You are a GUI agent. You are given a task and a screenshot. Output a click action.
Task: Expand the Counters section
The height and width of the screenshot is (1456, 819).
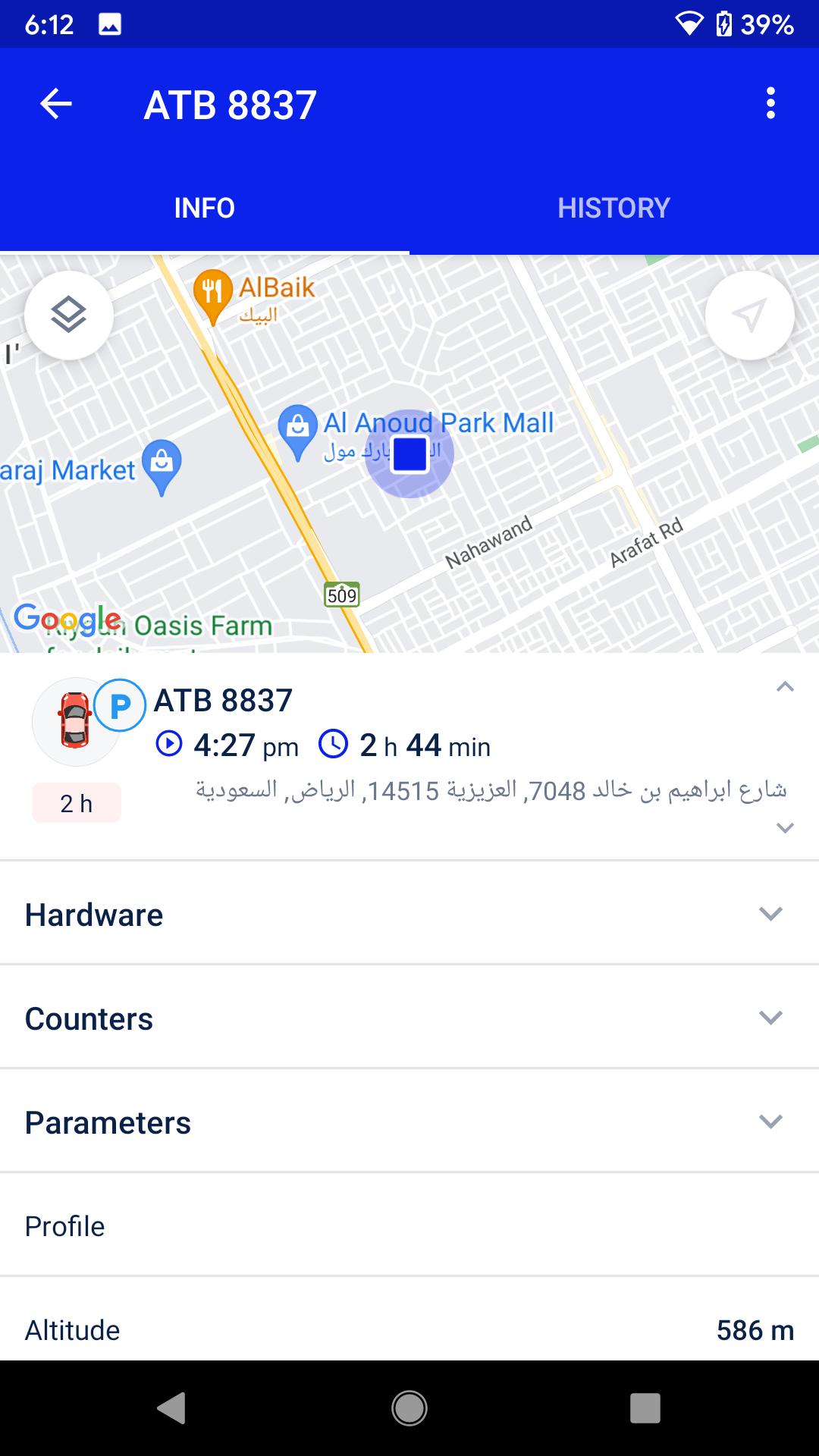click(x=409, y=1018)
